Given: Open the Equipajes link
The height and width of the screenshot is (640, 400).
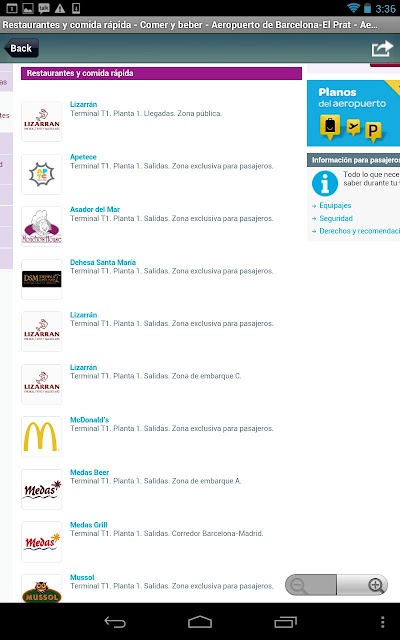Looking at the screenshot, I should pos(335,205).
